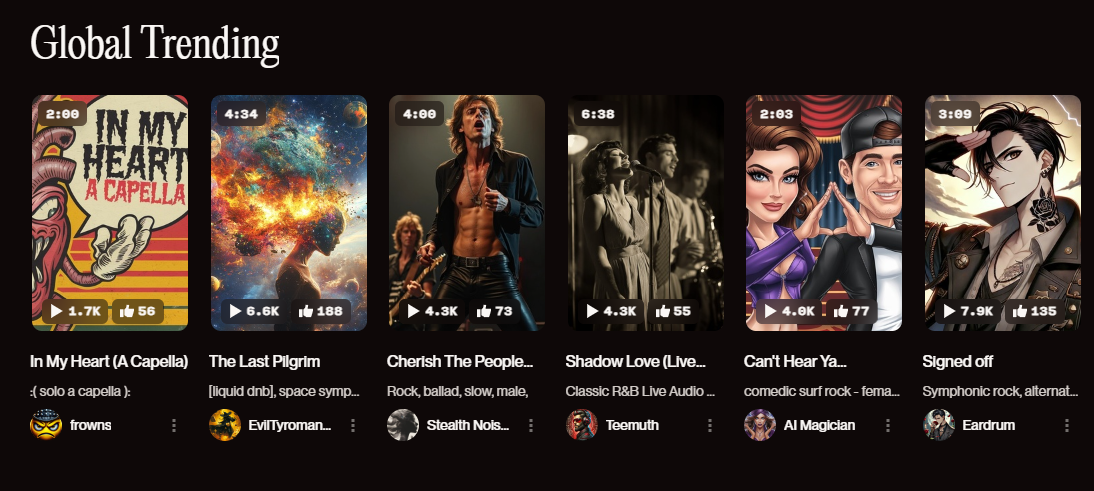Image resolution: width=1094 pixels, height=491 pixels.
Task: Visit the Eardrum artist profile
Action: click(x=988, y=425)
